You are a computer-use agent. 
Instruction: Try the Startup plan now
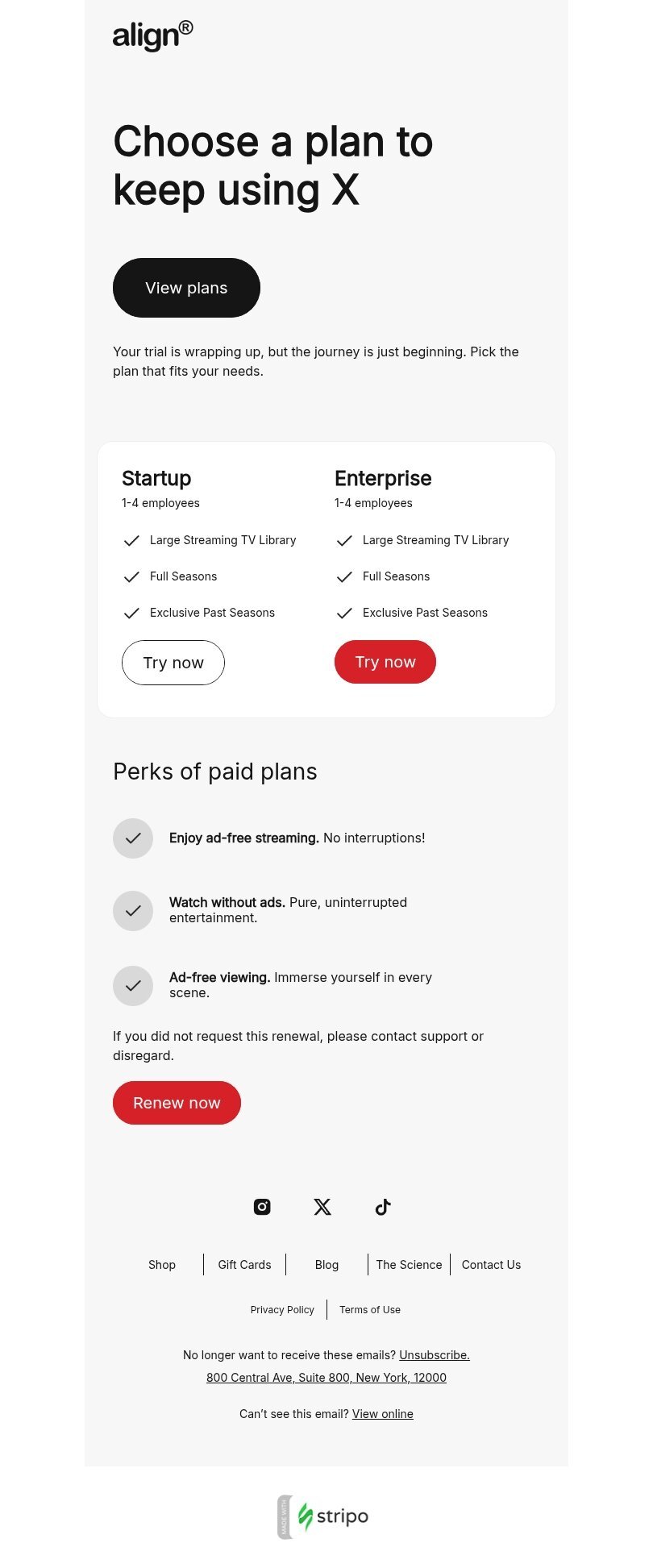pyautogui.click(x=173, y=663)
